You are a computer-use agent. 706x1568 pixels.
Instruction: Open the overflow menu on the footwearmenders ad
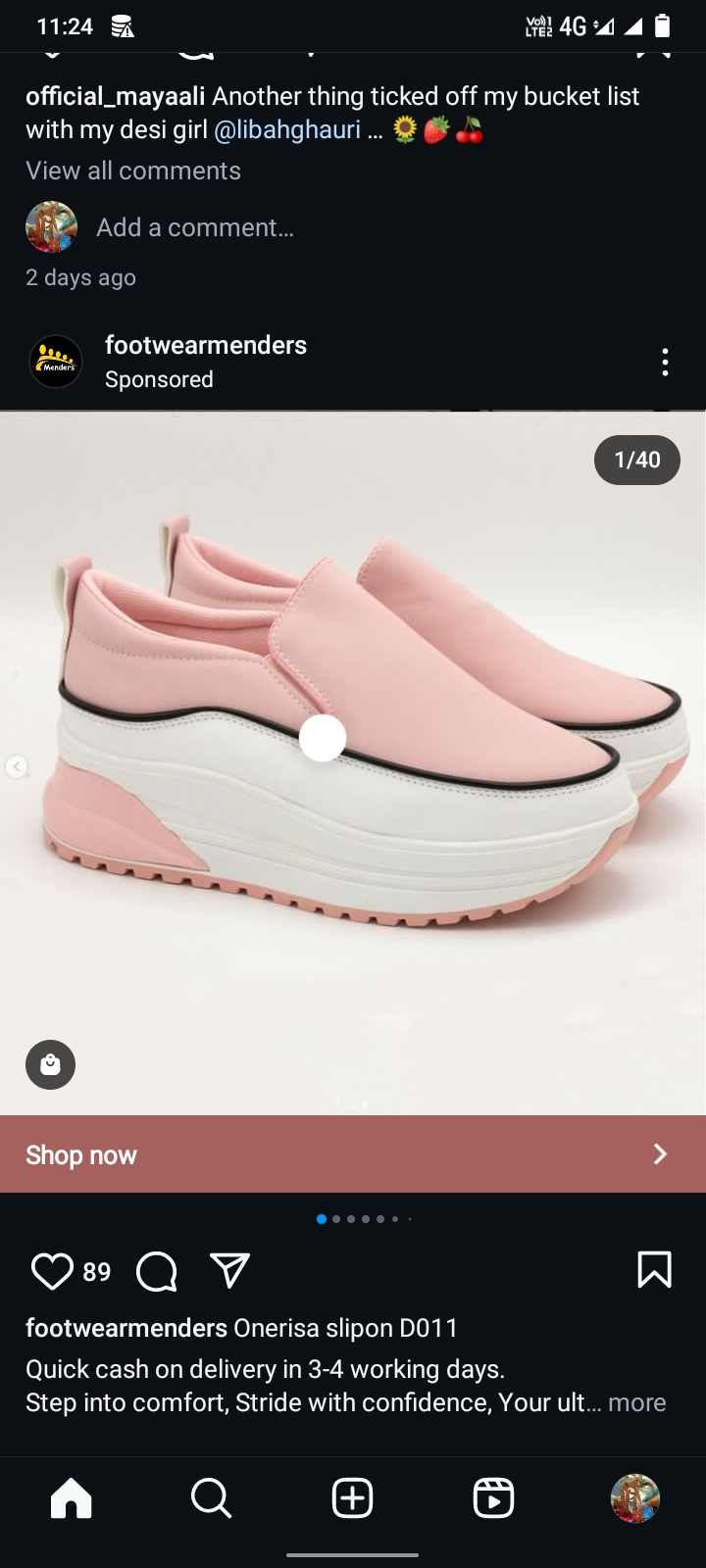[665, 362]
